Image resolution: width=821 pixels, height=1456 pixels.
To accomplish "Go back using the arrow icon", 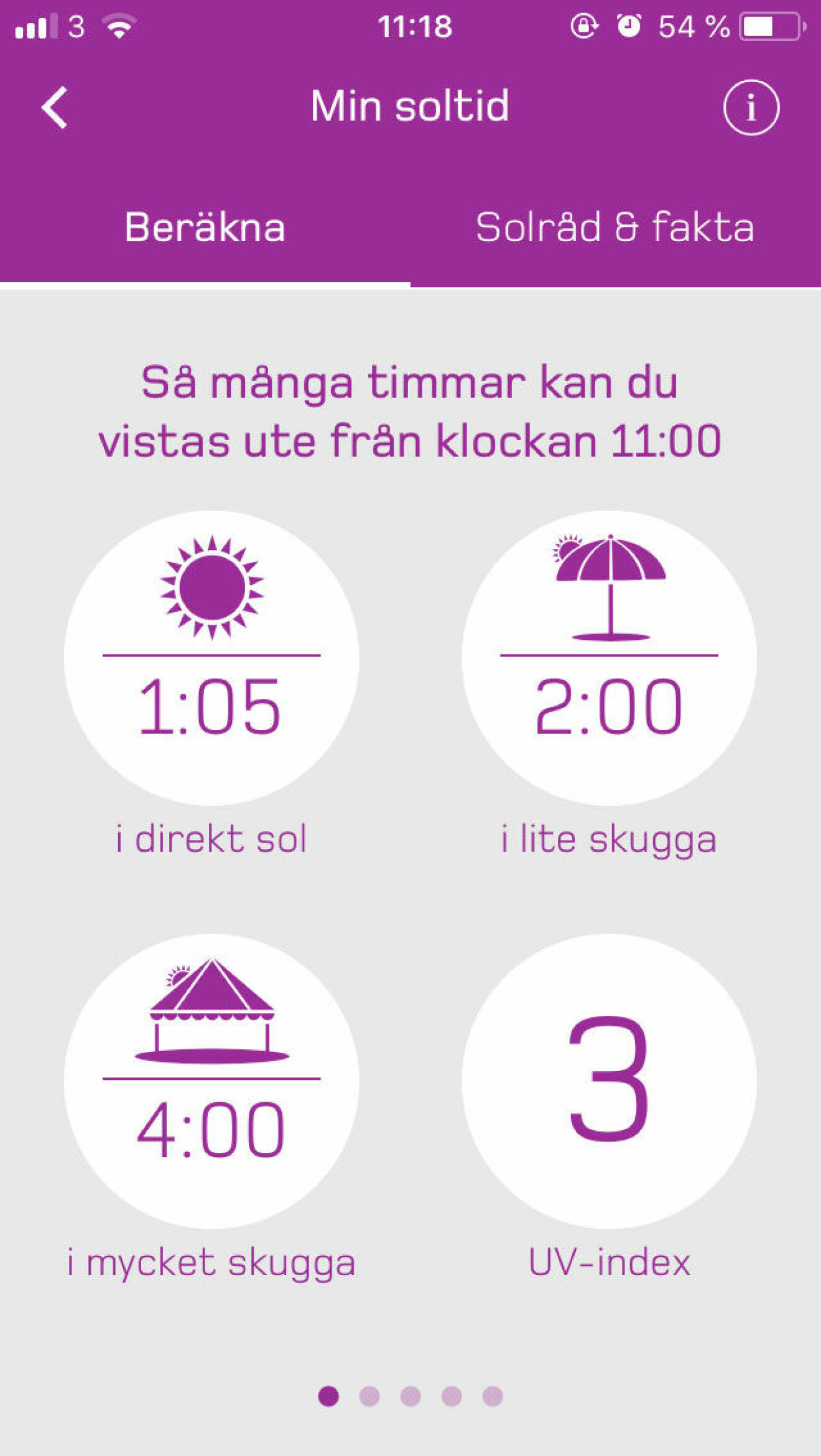I will (55, 108).
